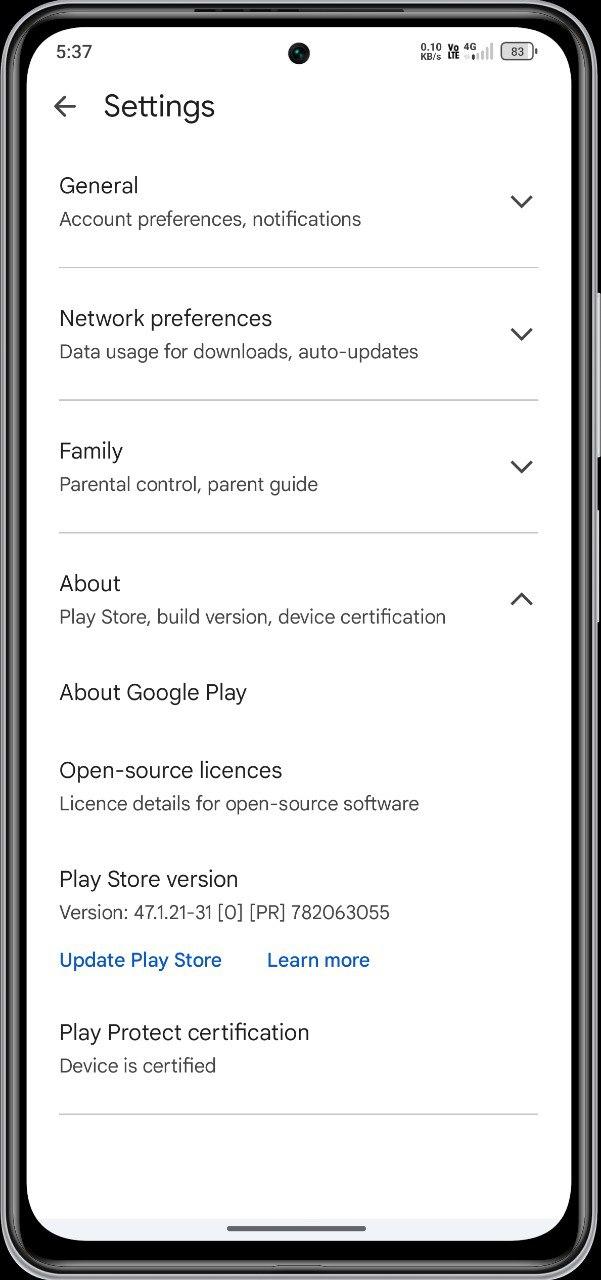Open the Learn more link

point(318,960)
